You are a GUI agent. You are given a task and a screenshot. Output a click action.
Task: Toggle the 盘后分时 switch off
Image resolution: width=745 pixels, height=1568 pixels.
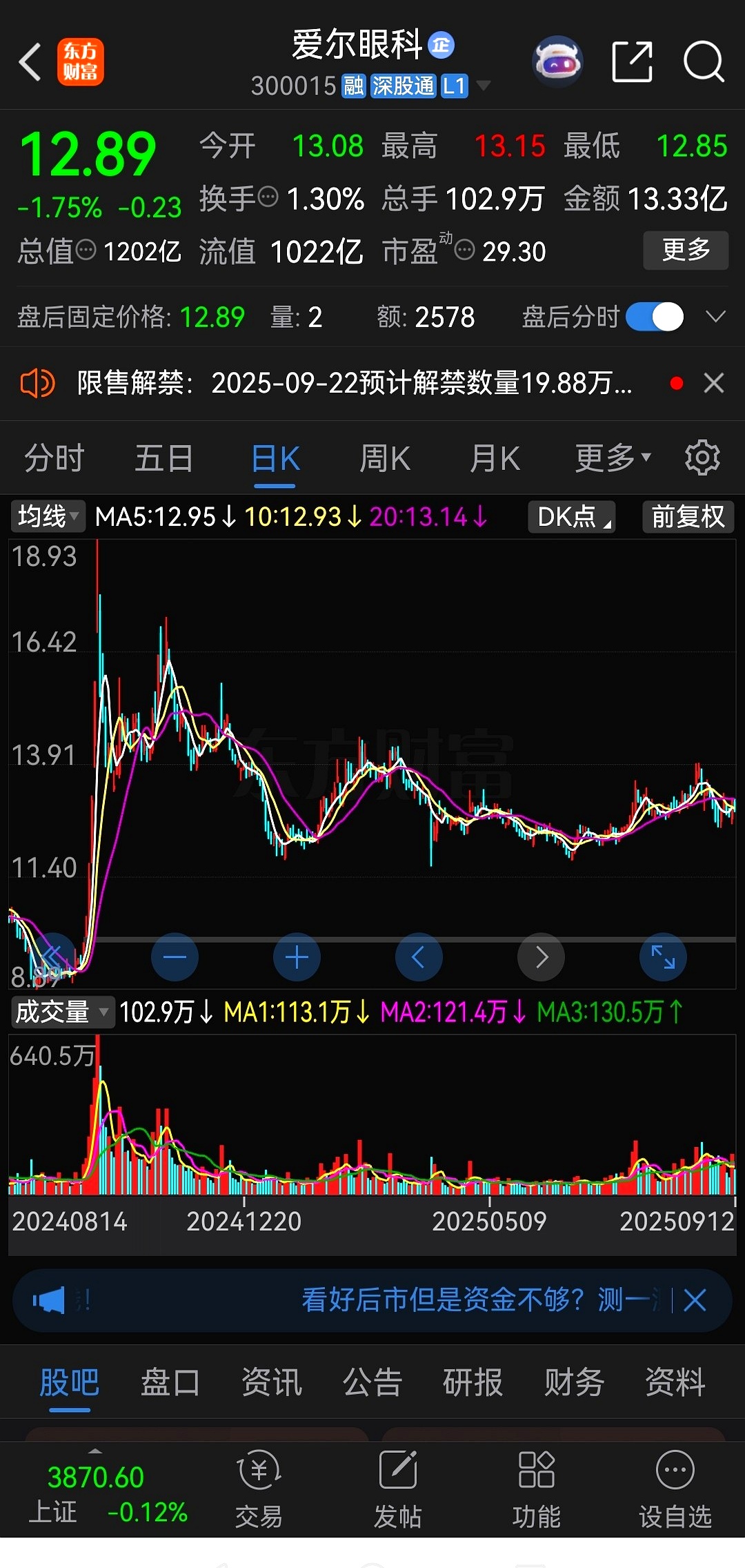[652, 317]
